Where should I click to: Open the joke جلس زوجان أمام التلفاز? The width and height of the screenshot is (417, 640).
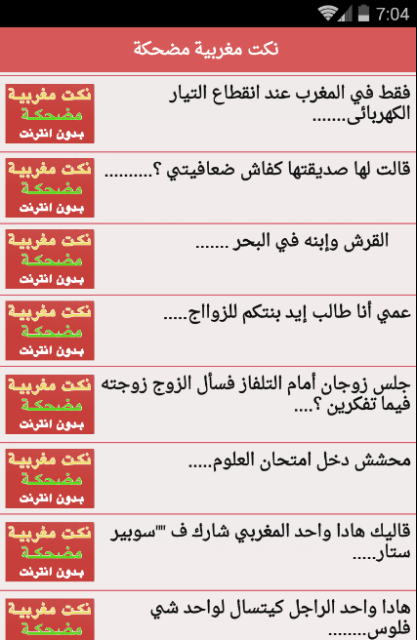click(x=208, y=404)
